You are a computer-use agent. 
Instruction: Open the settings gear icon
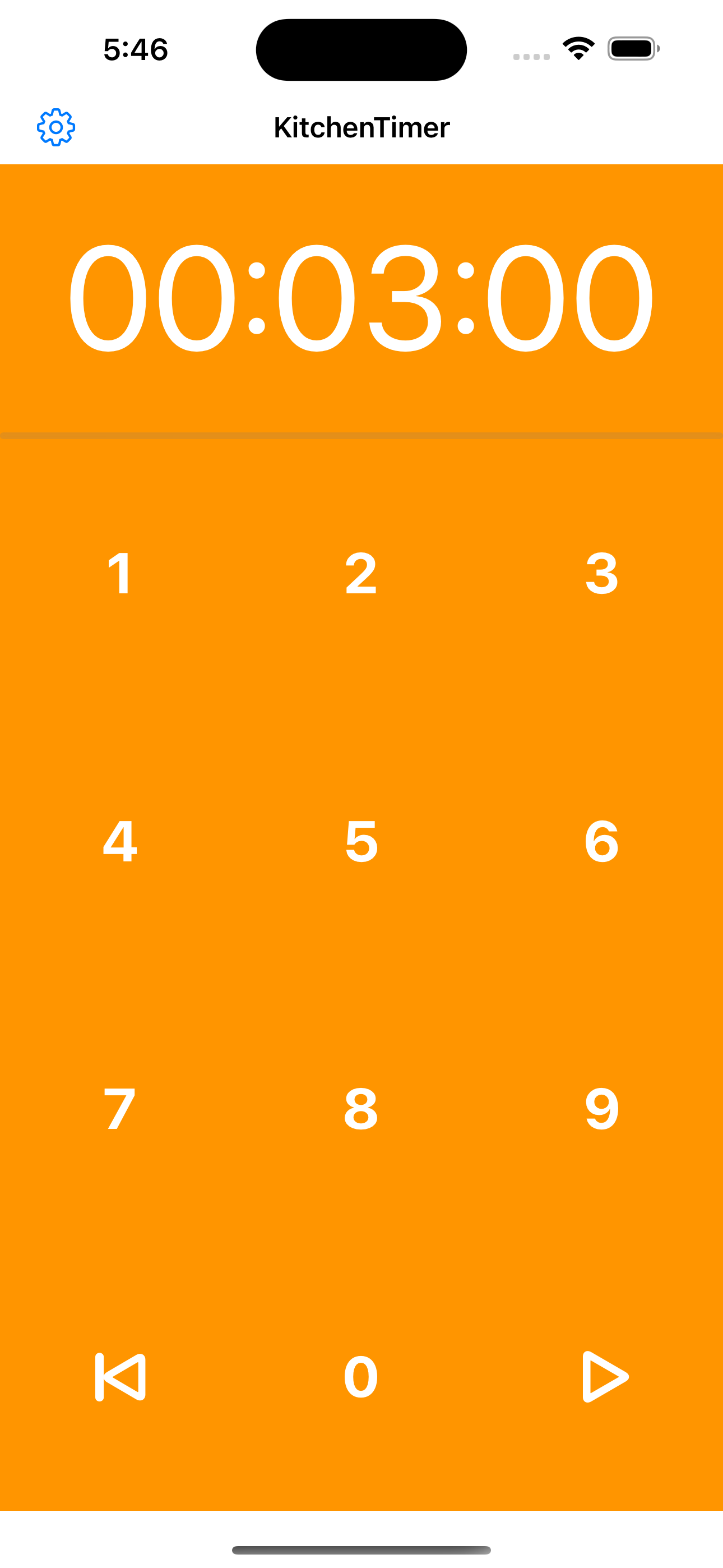[56, 127]
